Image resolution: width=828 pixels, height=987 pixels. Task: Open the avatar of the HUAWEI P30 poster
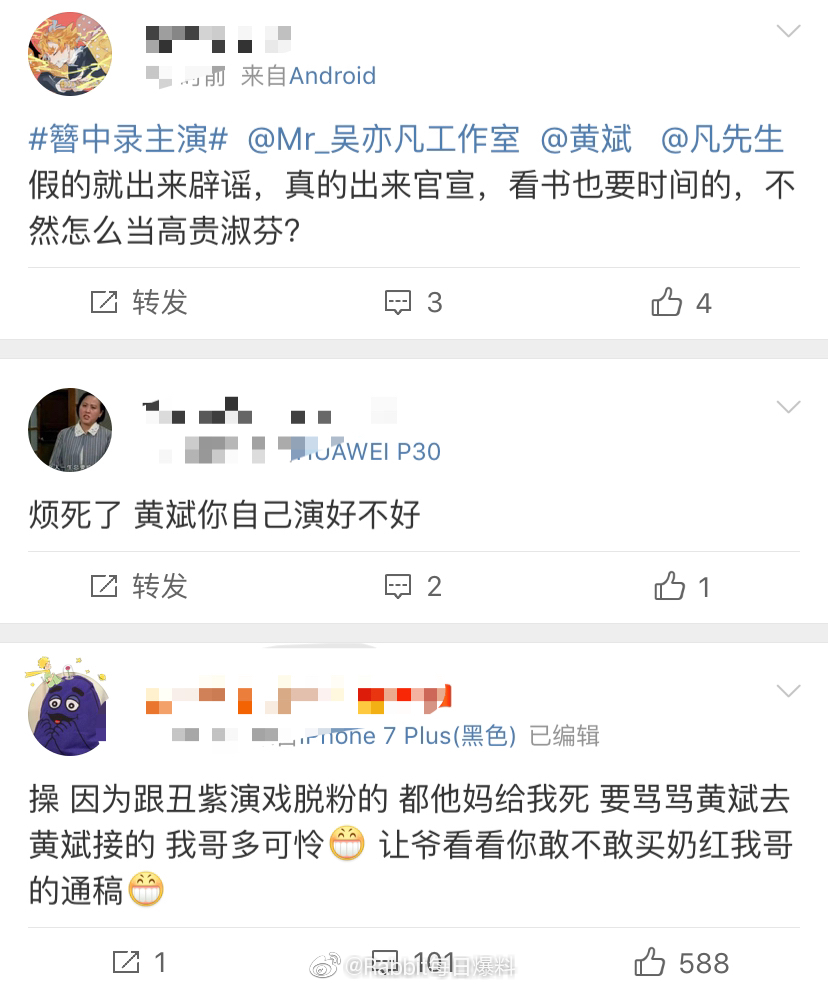click(x=69, y=430)
